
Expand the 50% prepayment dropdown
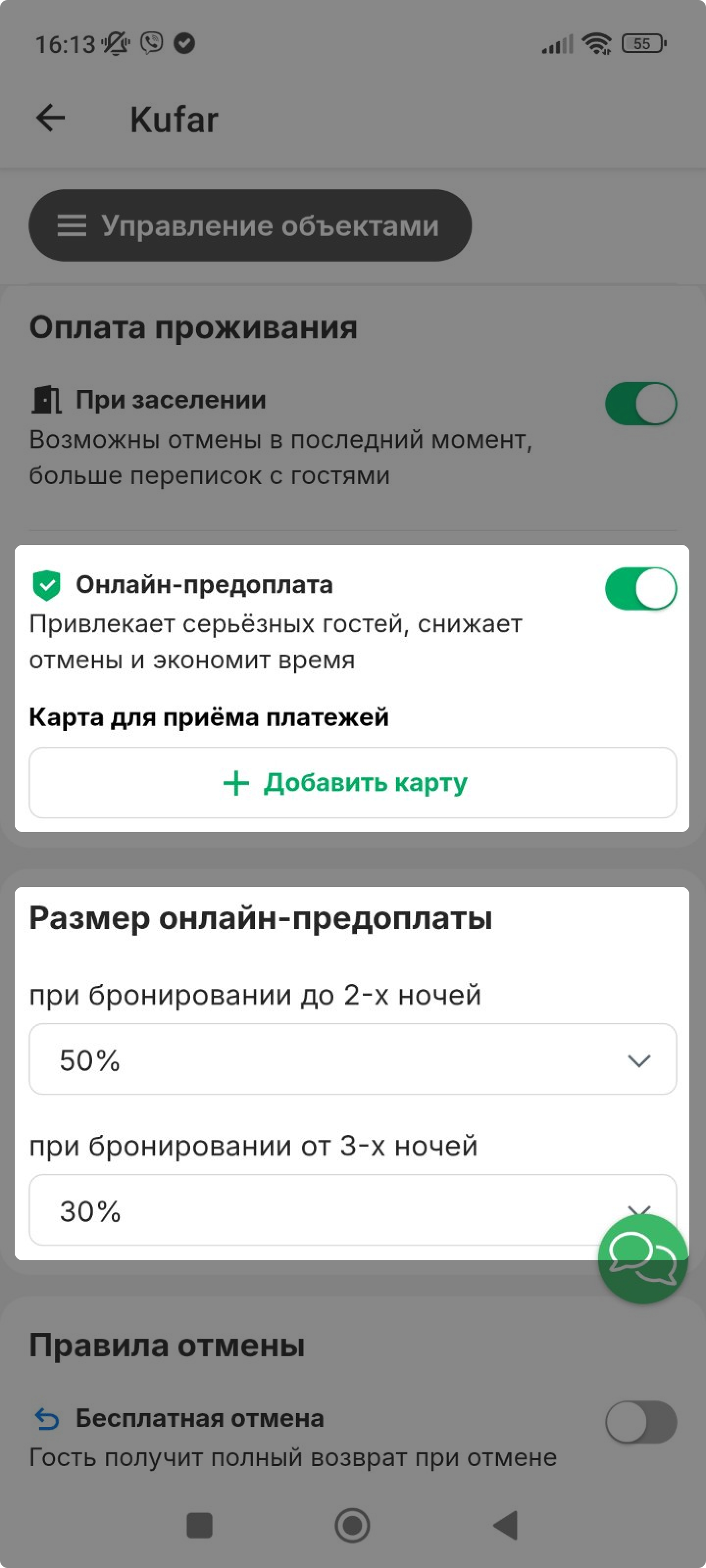(x=353, y=1060)
